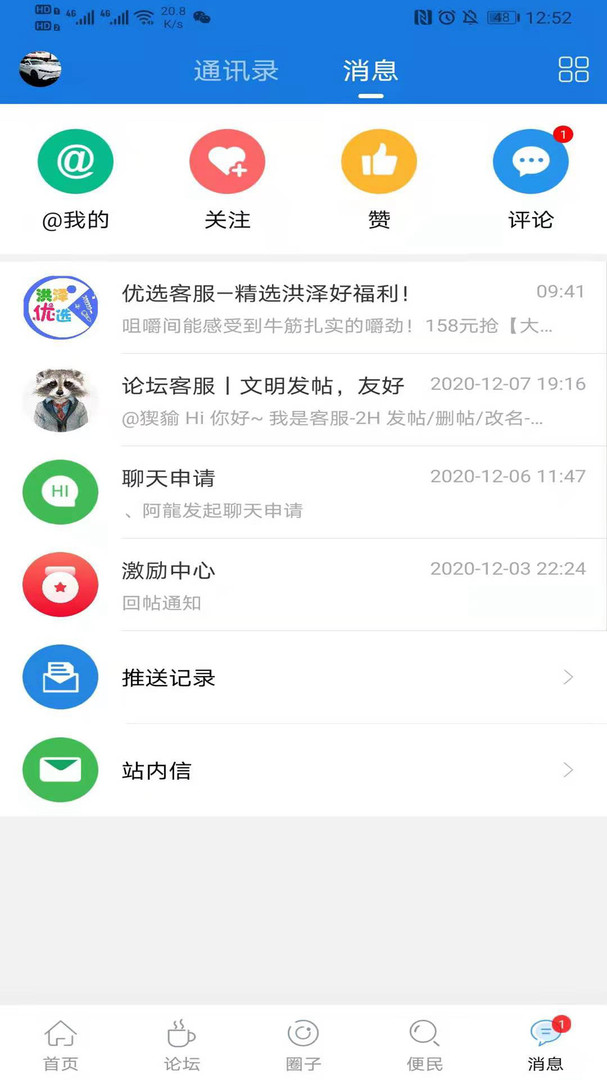Viewport: 607px width, 1080px height.
Task: Open the 论坛客服 conversation
Action: tap(303, 399)
